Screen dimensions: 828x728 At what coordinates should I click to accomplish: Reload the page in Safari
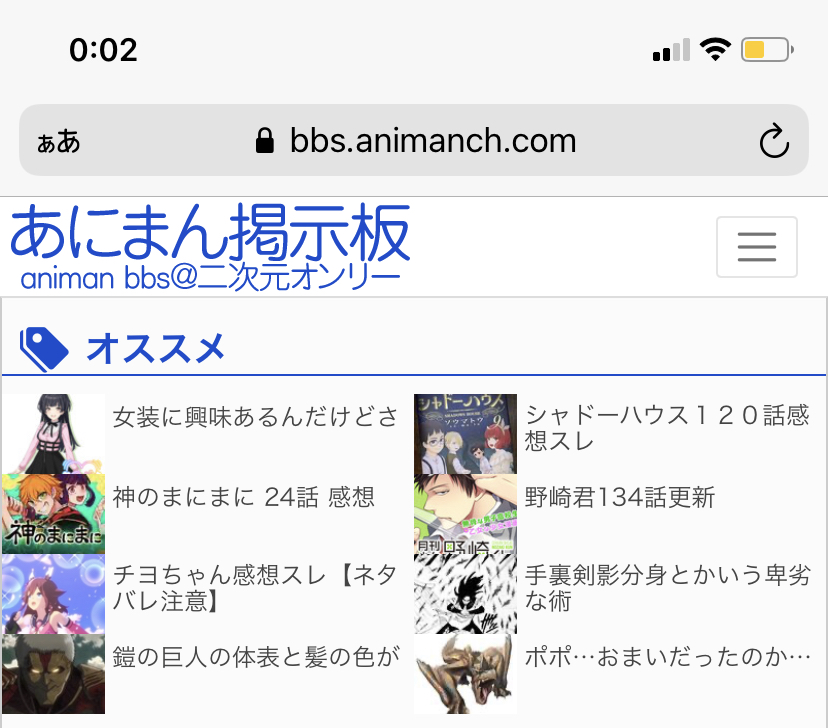click(x=774, y=142)
